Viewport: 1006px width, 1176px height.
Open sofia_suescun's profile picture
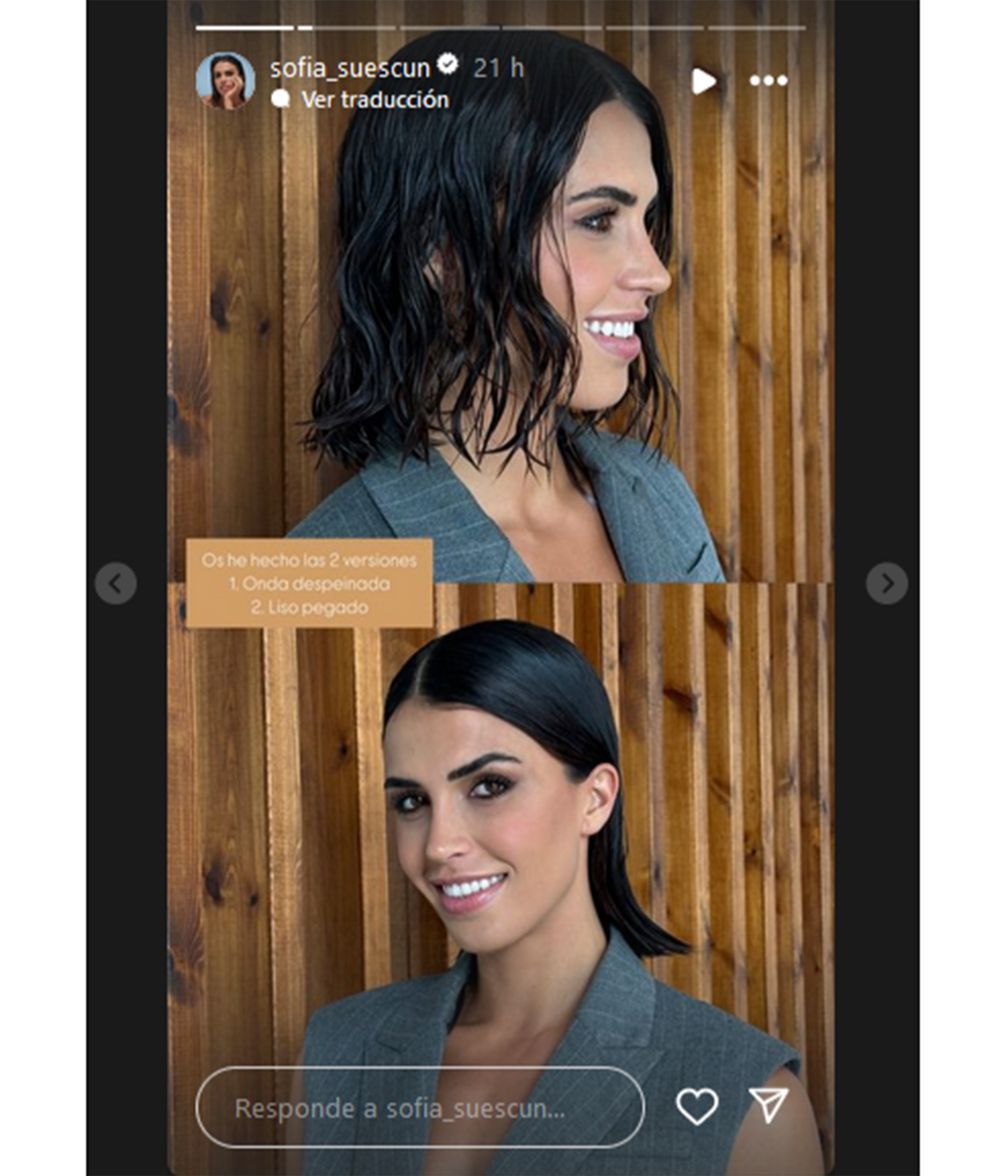(x=225, y=81)
